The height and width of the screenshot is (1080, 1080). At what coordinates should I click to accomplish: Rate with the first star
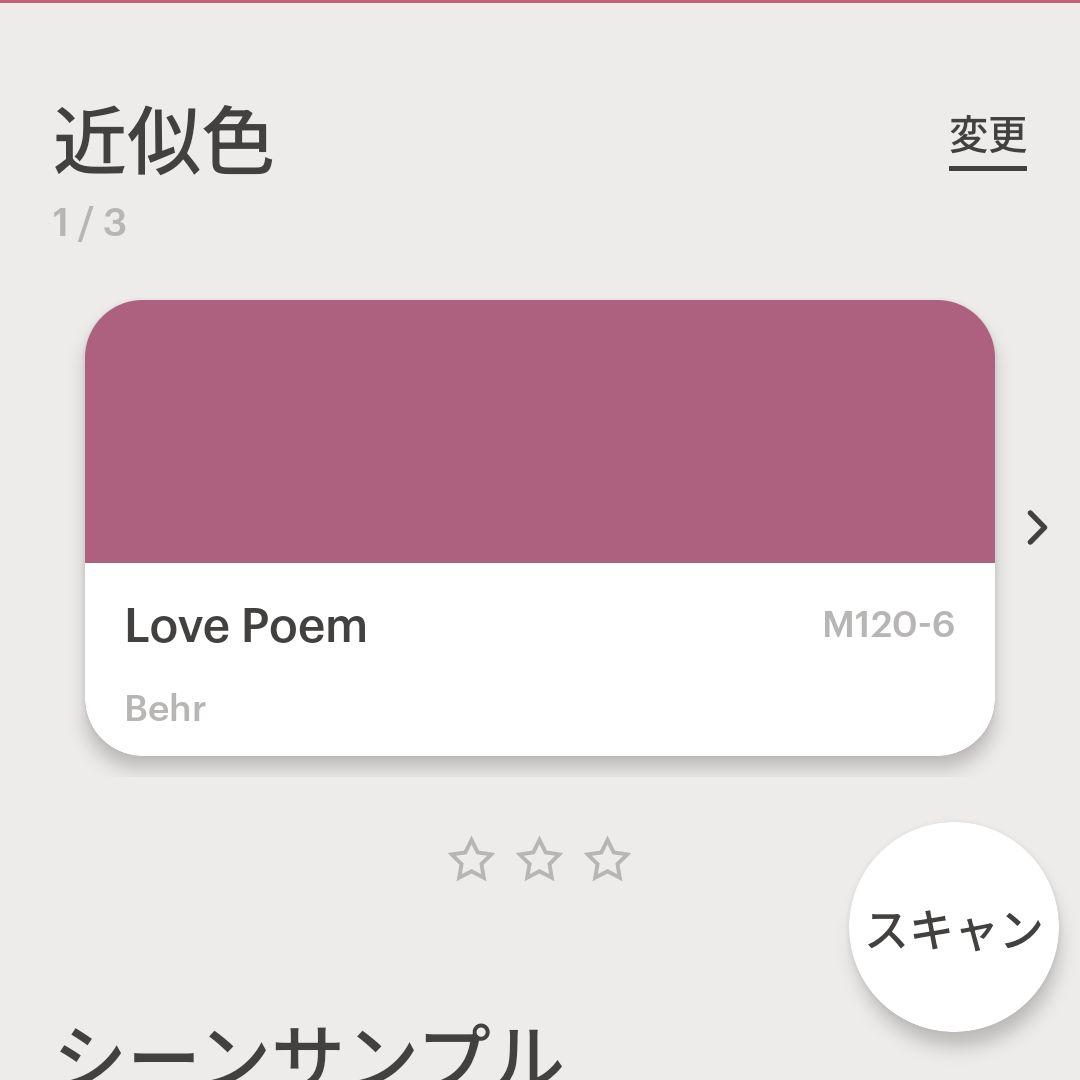(471, 860)
